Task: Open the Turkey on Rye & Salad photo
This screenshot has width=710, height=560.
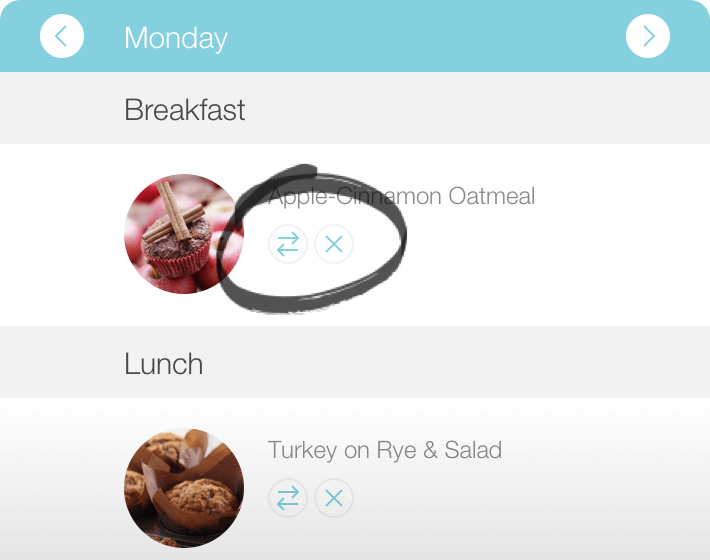Action: 184,488
